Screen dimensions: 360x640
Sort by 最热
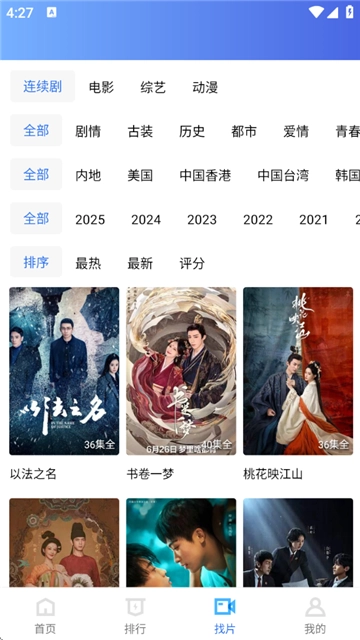pos(88,263)
